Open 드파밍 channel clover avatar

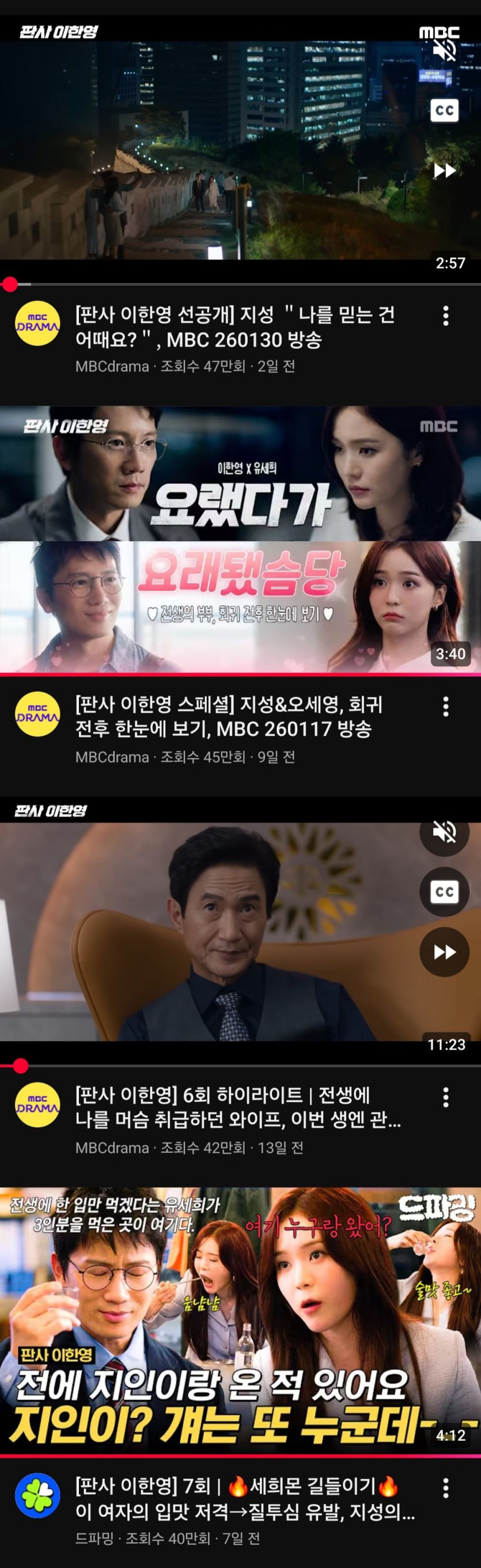[x=37, y=1496]
